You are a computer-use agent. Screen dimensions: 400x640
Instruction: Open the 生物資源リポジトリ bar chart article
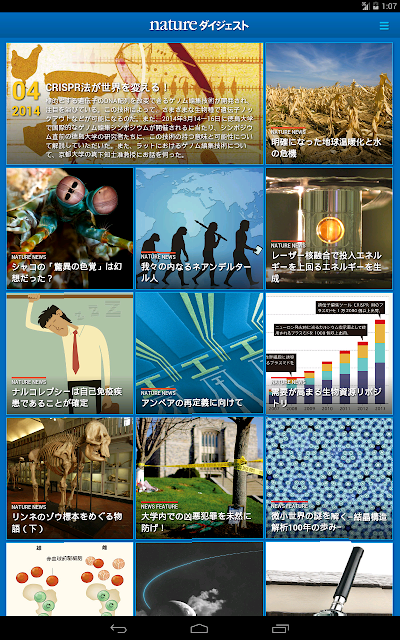329,353
